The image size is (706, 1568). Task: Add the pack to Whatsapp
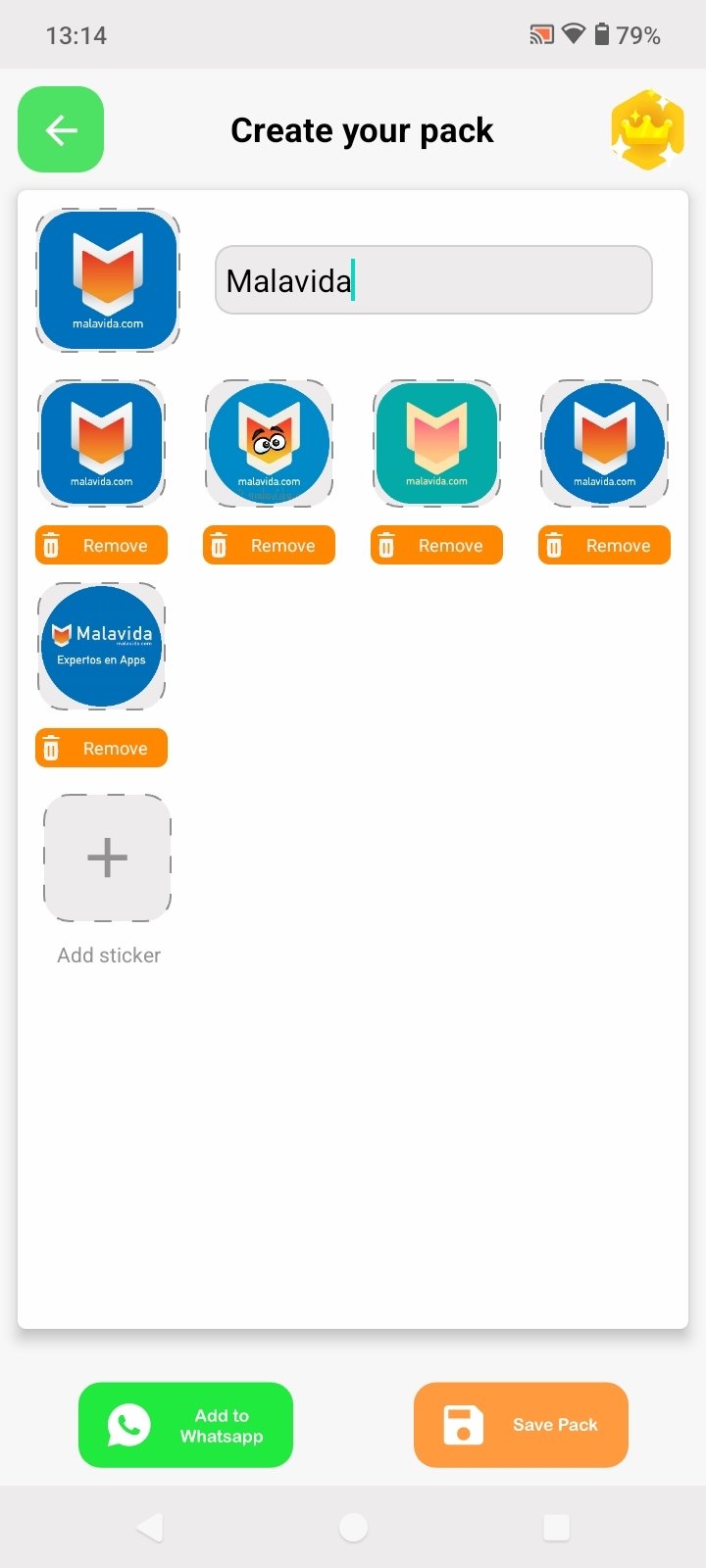tap(185, 1425)
